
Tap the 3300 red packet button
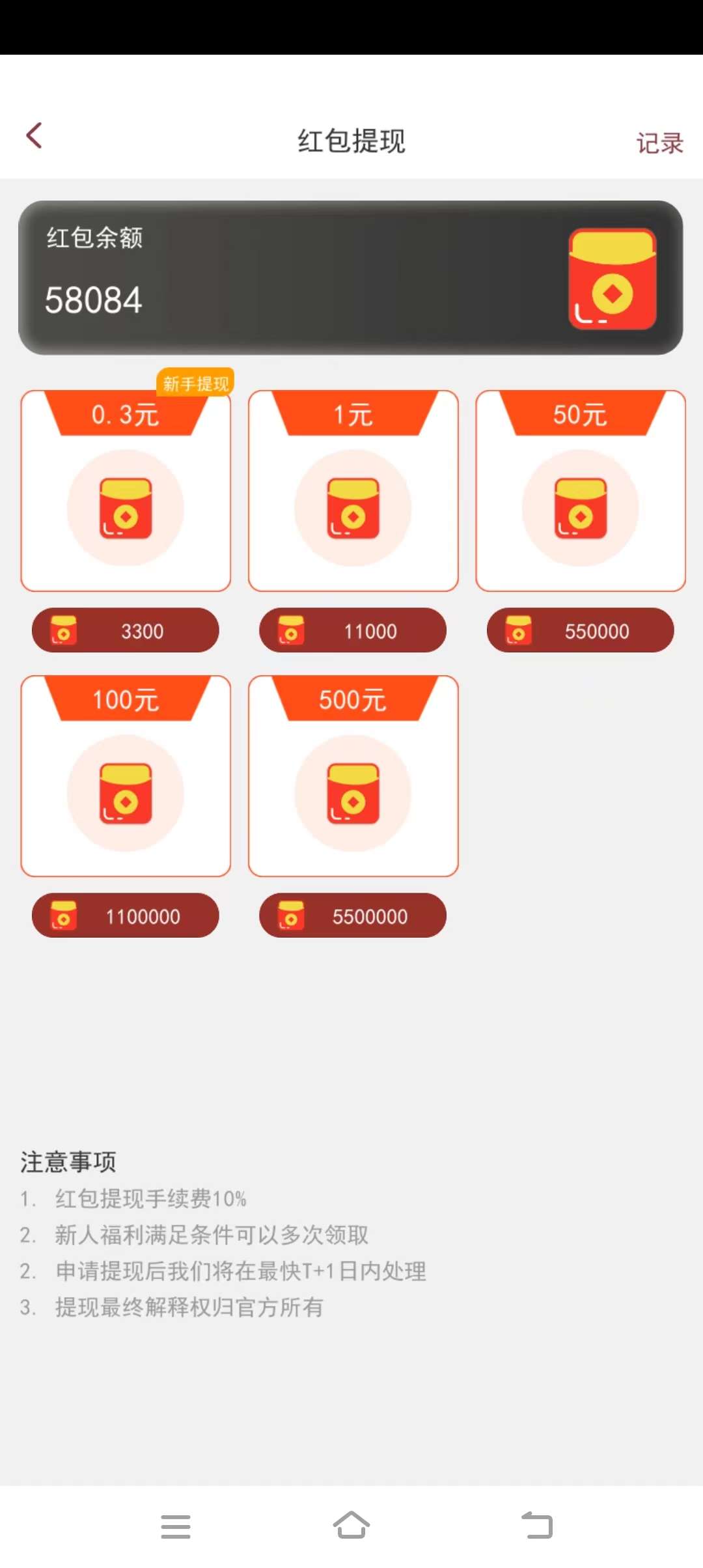[126, 630]
